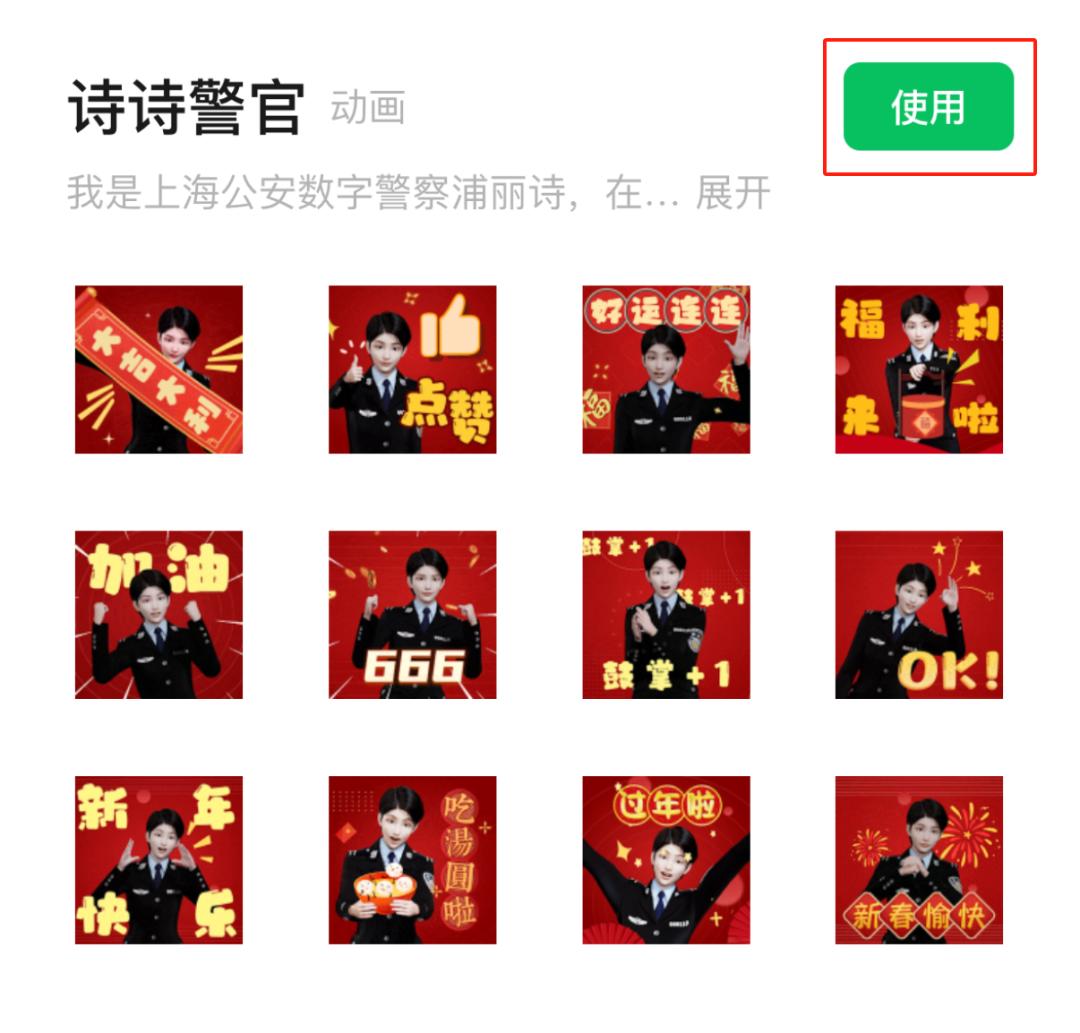This screenshot has width=1080, height=1033.
Task: Preview the 大吉大利 sticker
Action: point(159,369)
